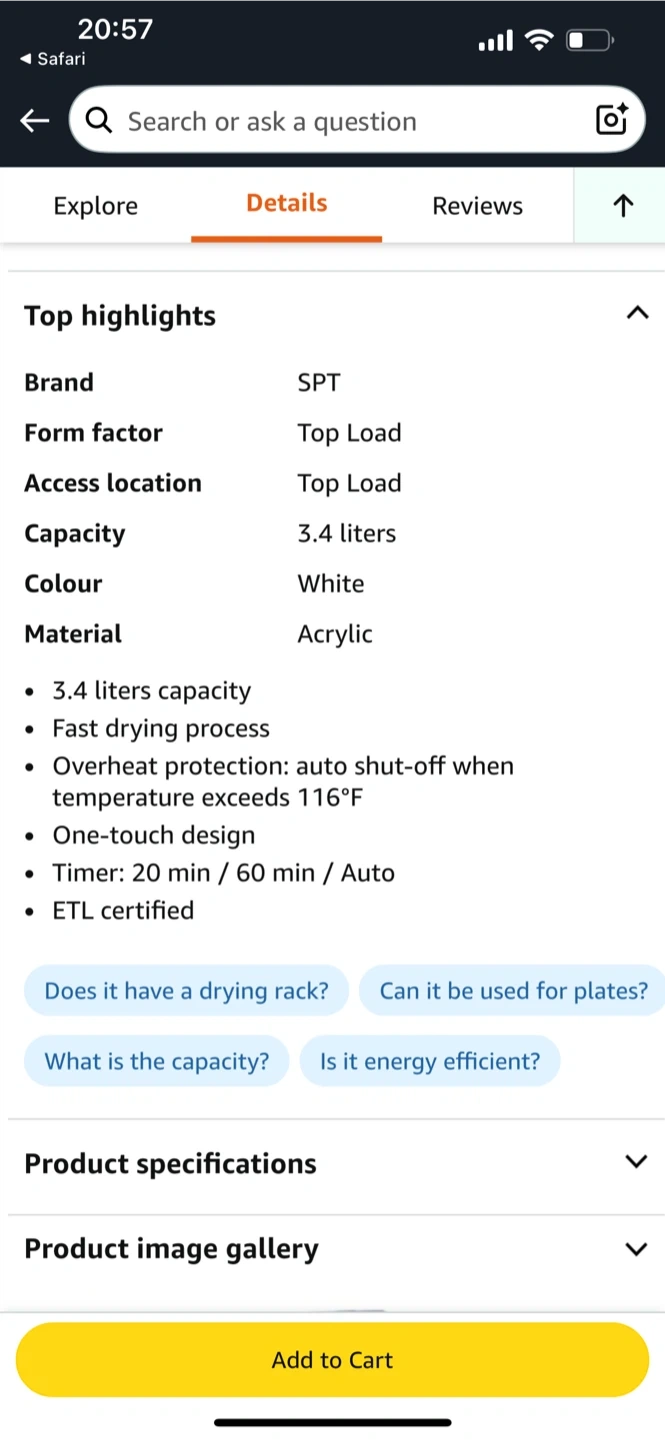The width and height of the screenshot is (665, 1440).
Task: Expand Product image gallery
Action: click(636, 1249)
